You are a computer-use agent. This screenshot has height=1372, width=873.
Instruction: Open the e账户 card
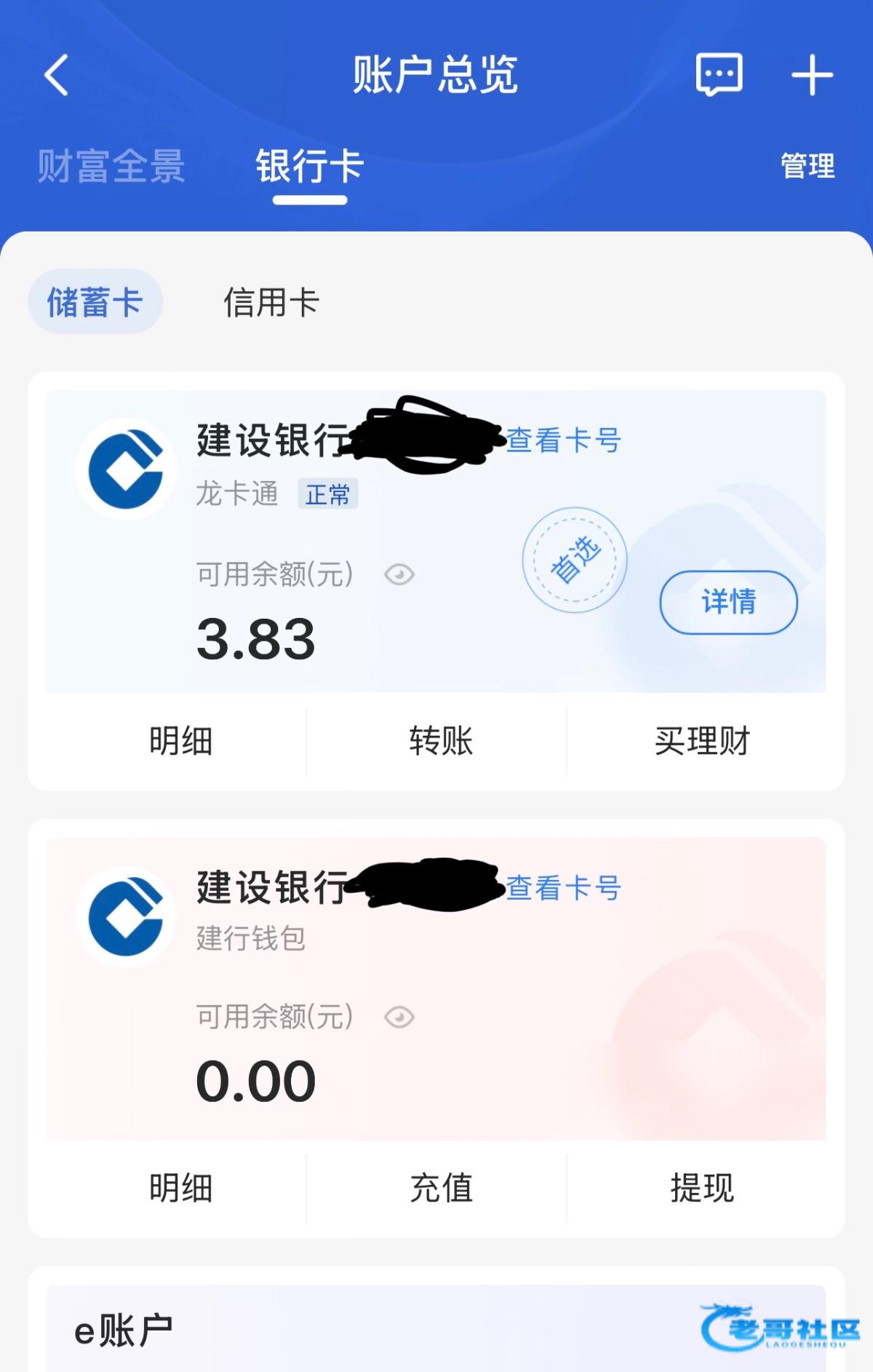pos(124,1331)
